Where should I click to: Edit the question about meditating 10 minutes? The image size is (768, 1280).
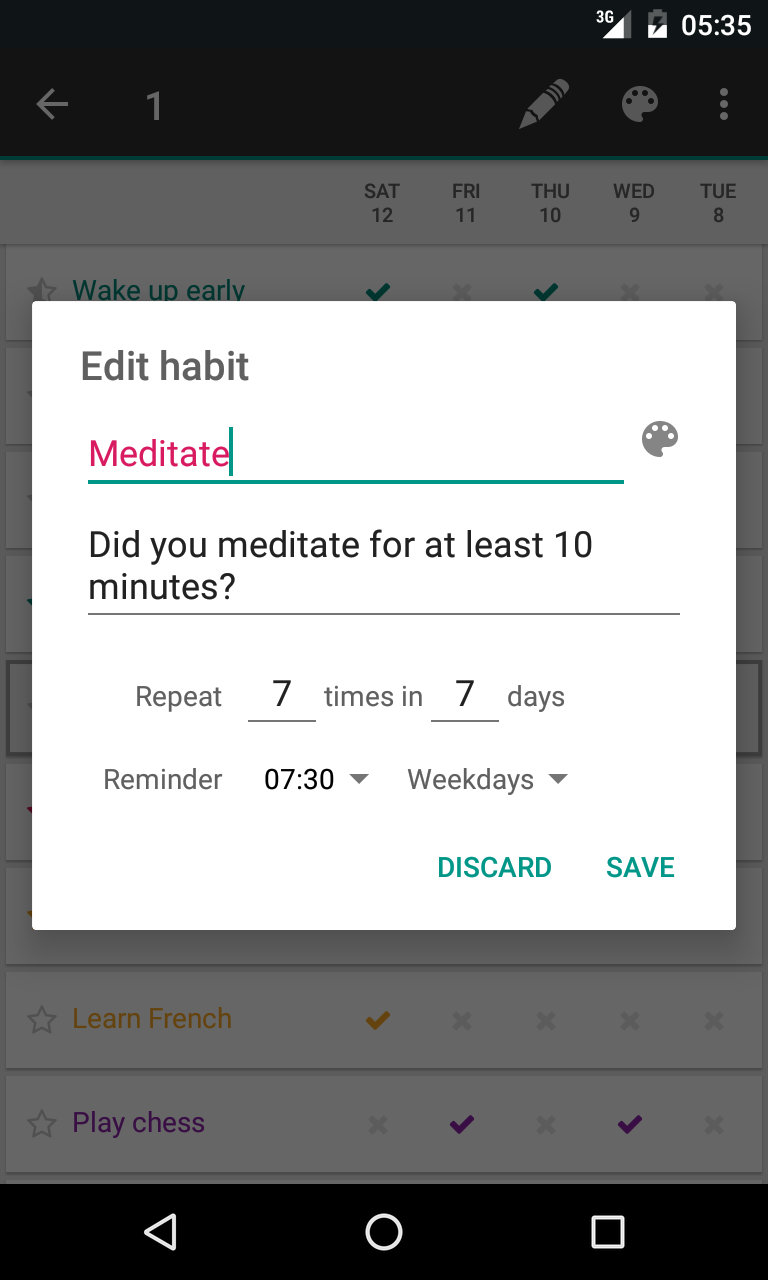pos(383,565)
